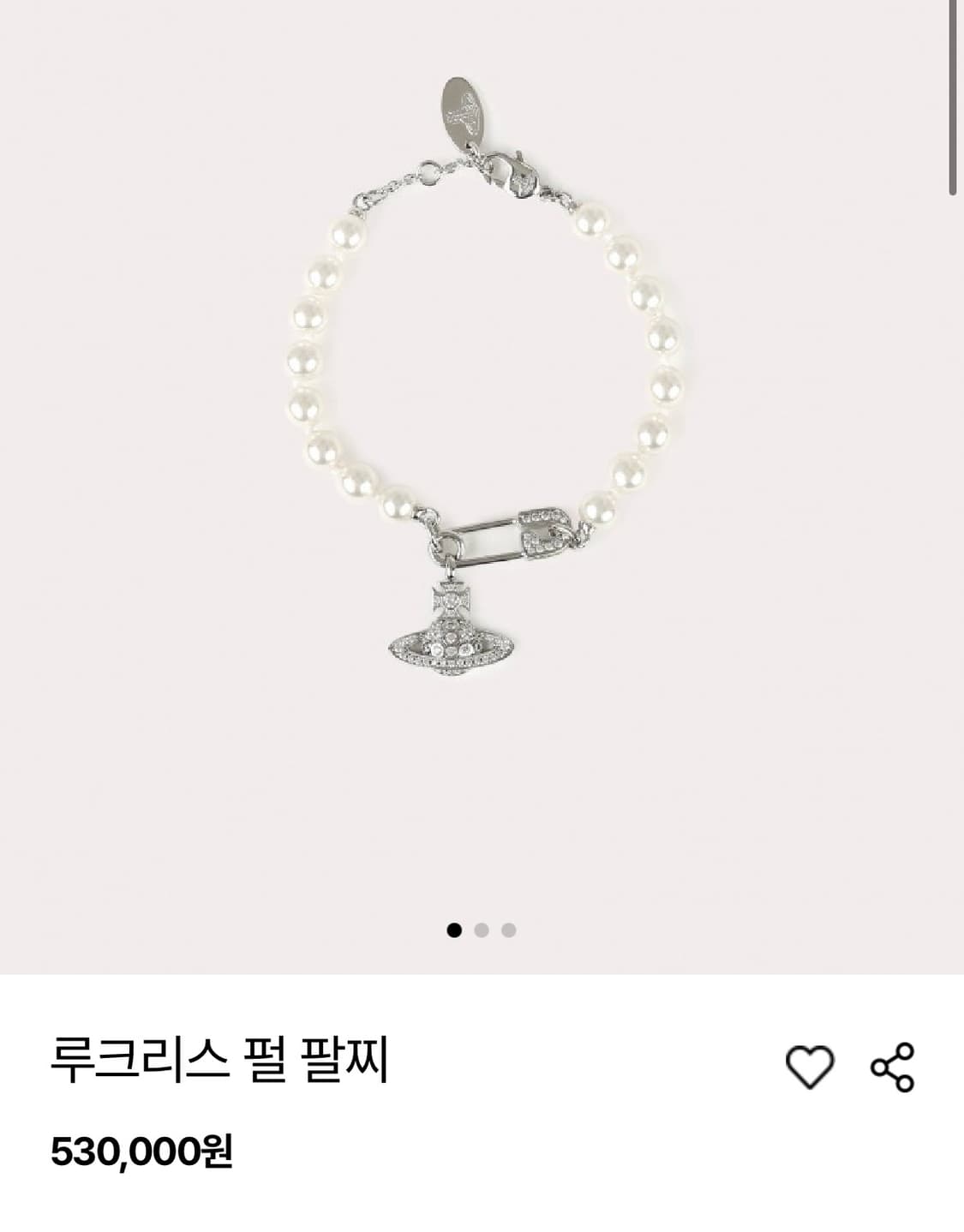
Task: Jump to the second product photo via its dot
Action: pyautogui.click(x=482, y=928)
